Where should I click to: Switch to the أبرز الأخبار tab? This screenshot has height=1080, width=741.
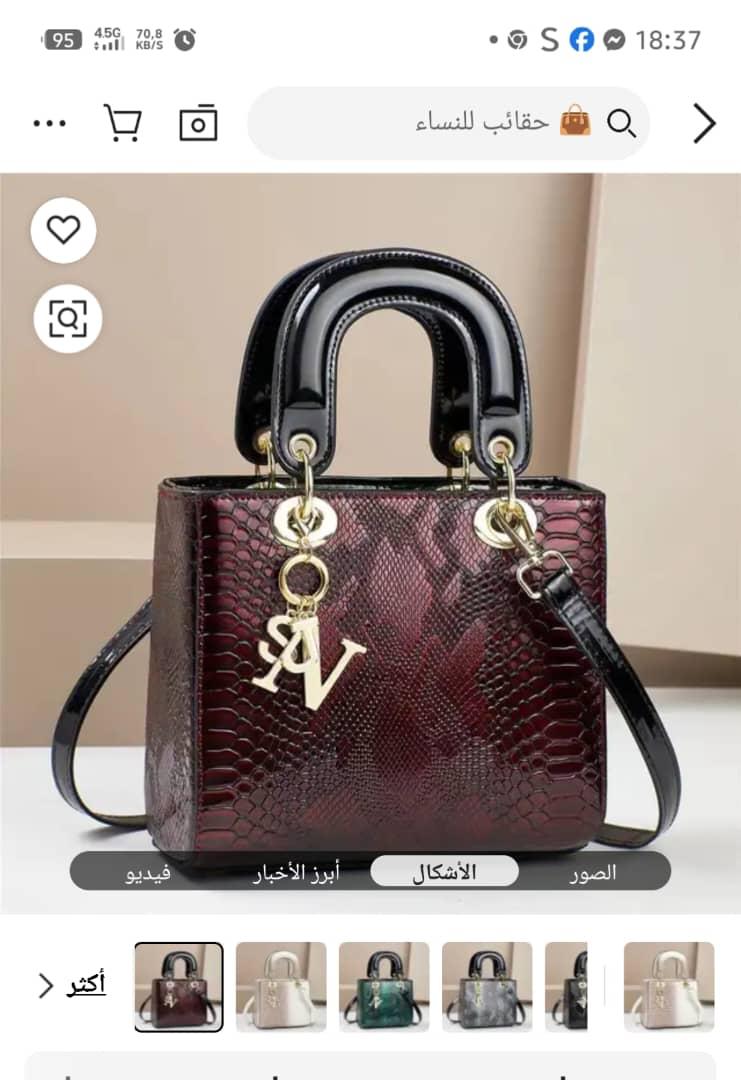(x=296, y=873)
